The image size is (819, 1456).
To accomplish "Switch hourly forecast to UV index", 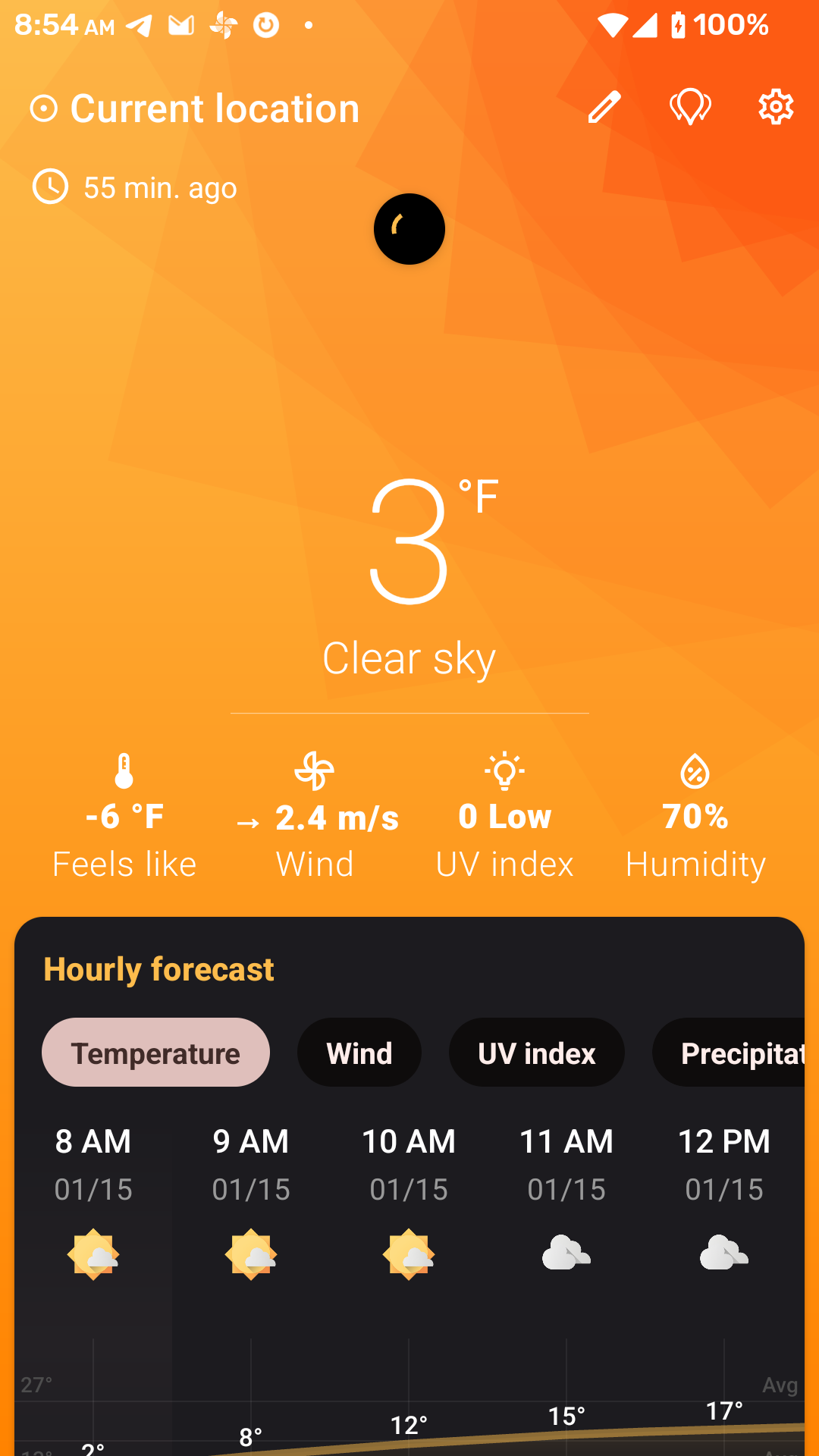I will [536, 1053].
